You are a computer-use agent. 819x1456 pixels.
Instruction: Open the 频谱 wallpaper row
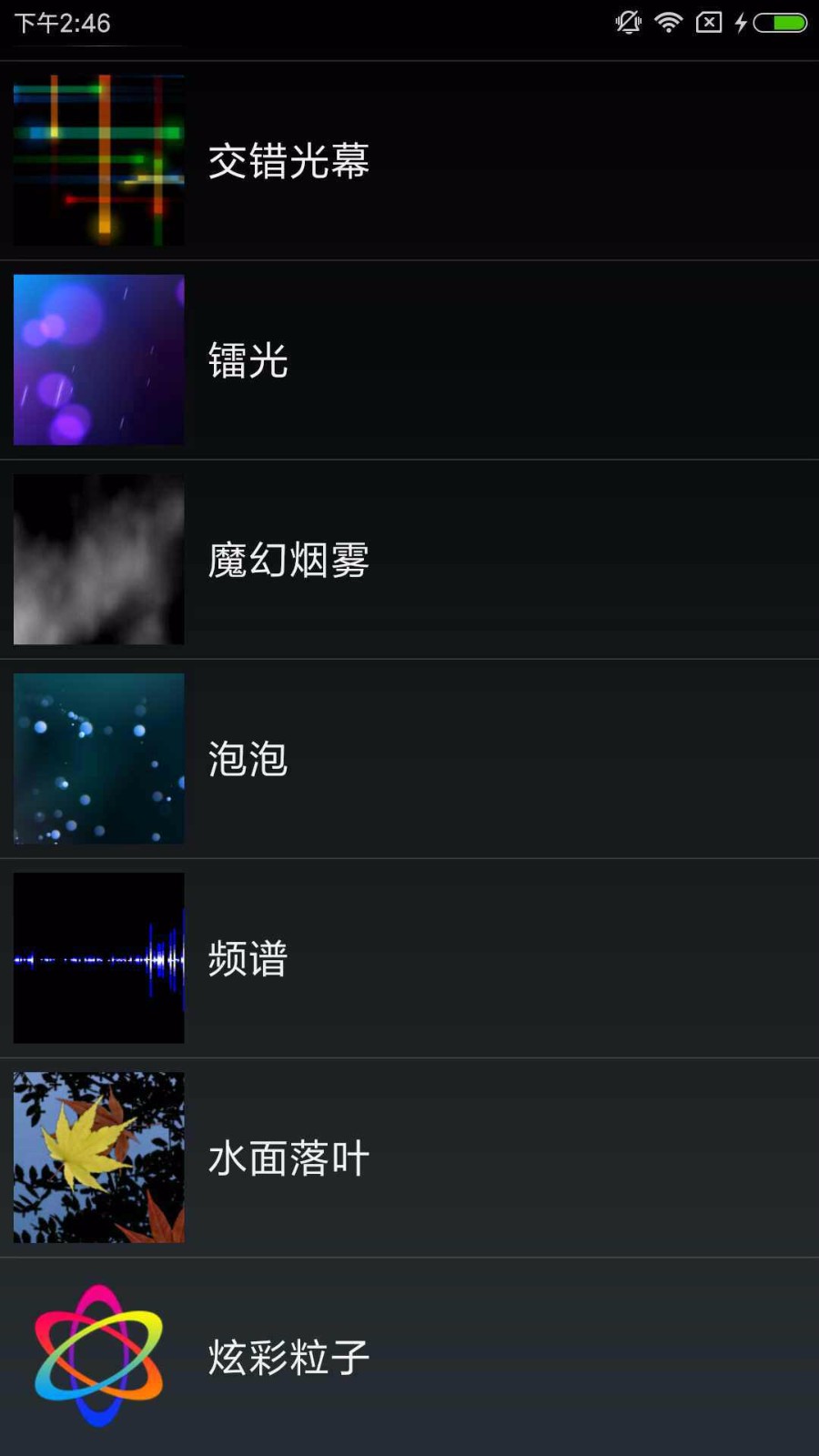[x=246, y=957]
